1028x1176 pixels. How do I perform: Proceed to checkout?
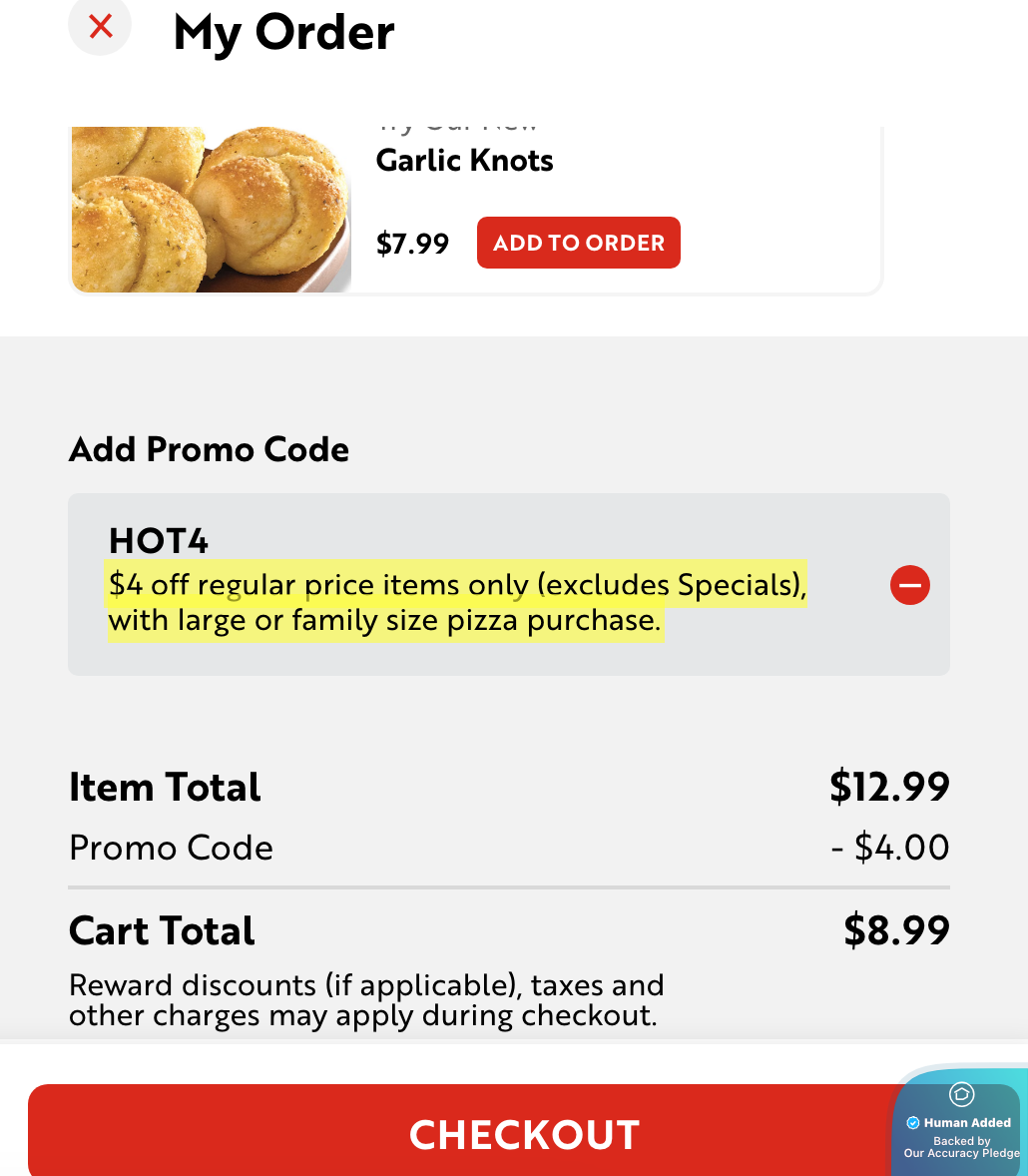click(459, 1134)
